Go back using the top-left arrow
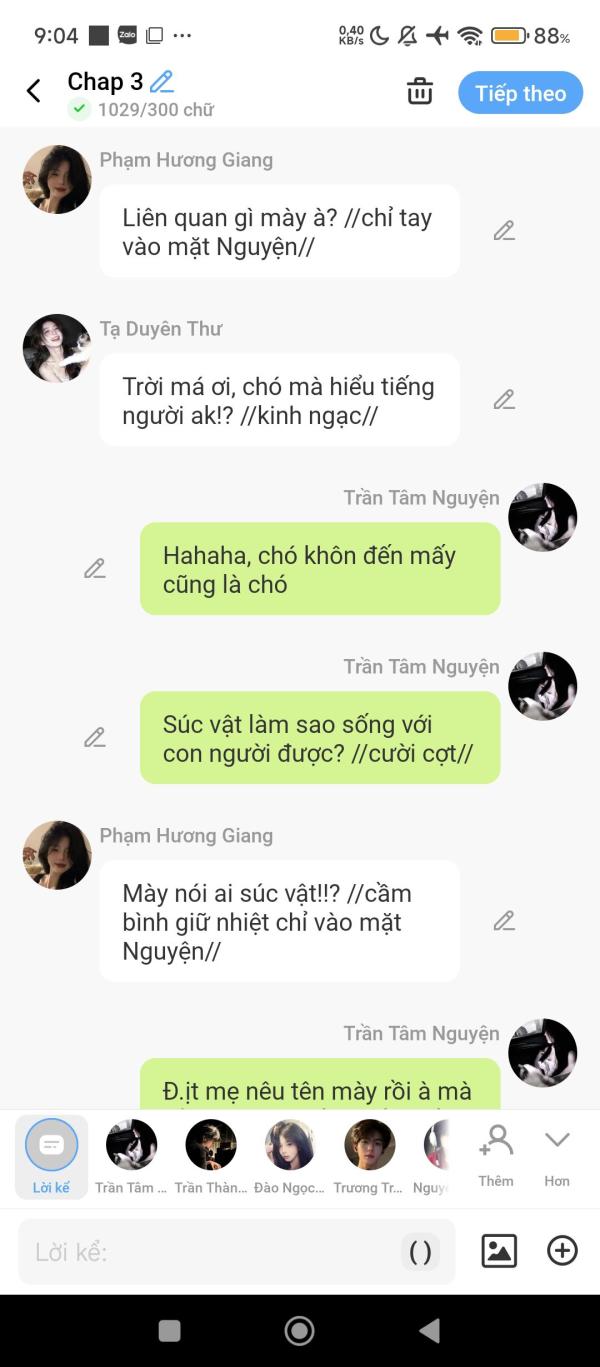 [33, 92]
